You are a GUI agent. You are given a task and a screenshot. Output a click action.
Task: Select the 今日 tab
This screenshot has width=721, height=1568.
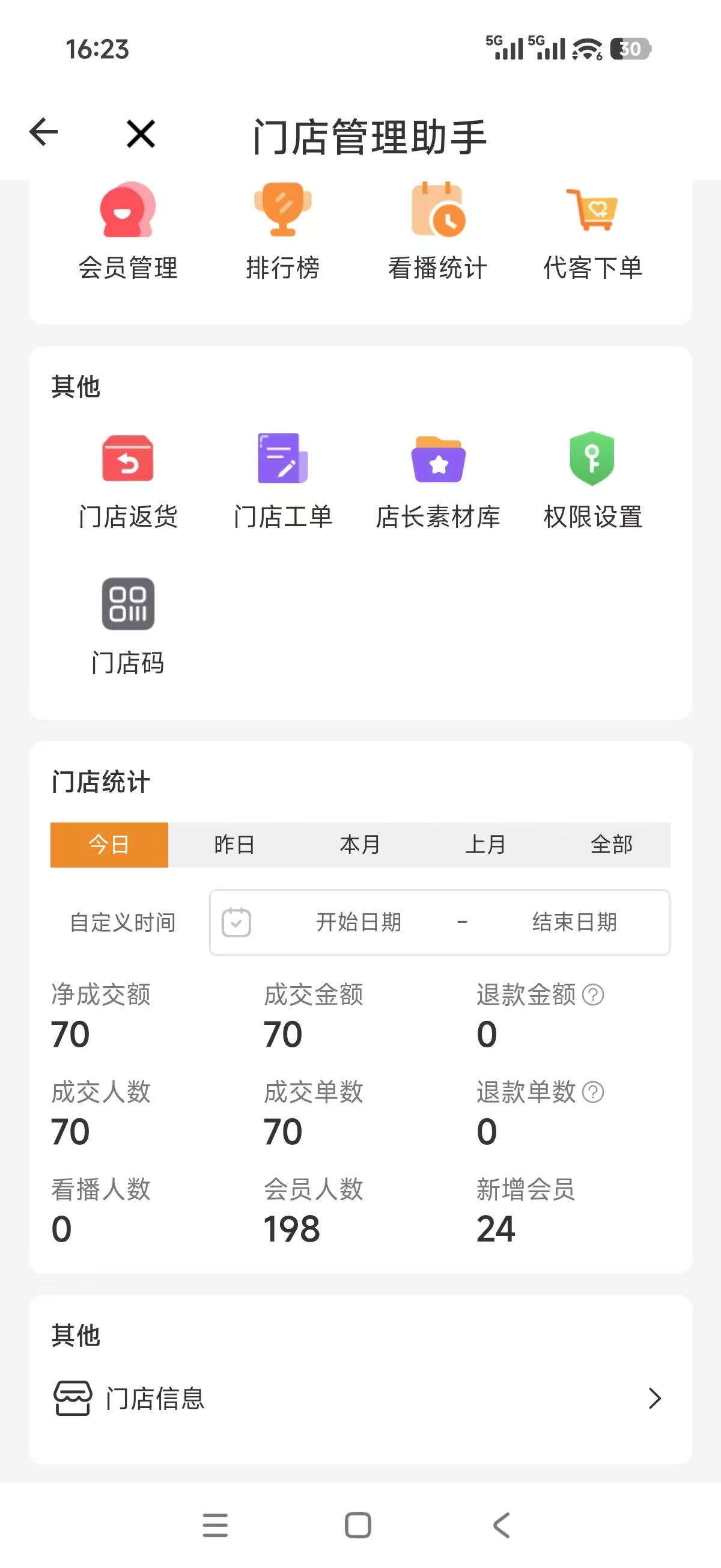(x=109, y=844)
